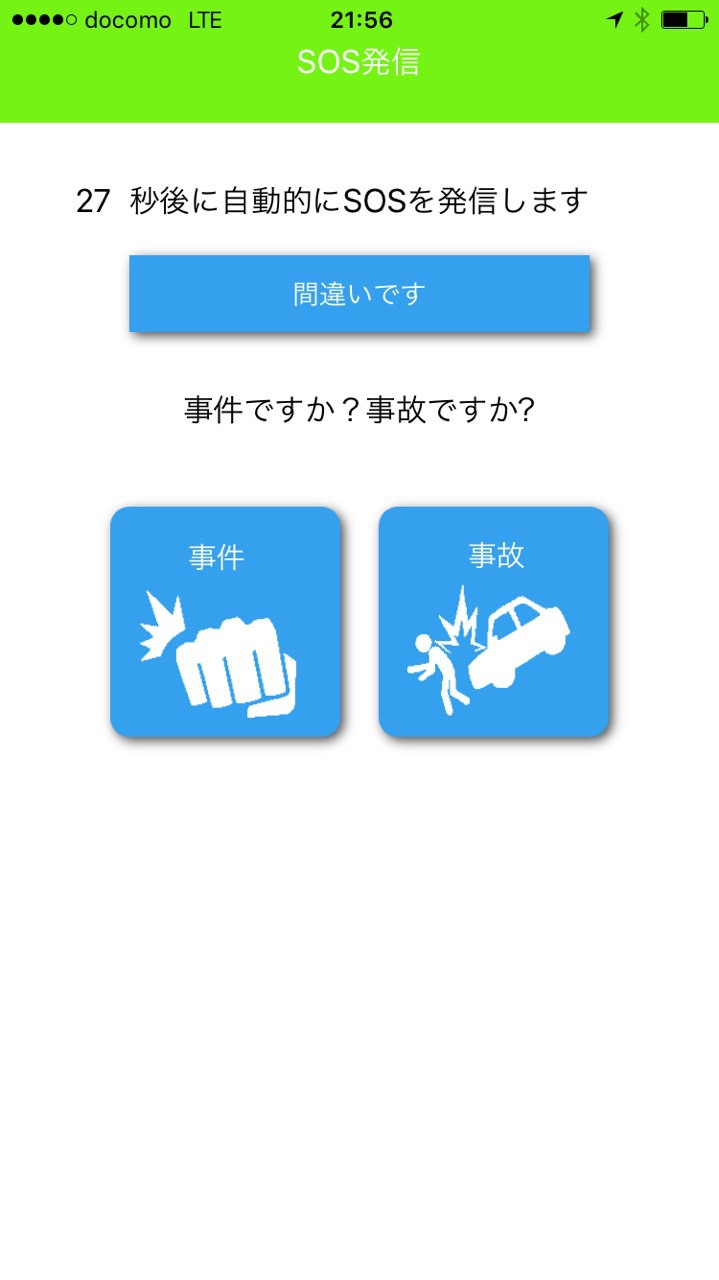Screen dimensions: 719x1280
Task: Select the 事件 incident card
Action: click(x=225, y=622)
